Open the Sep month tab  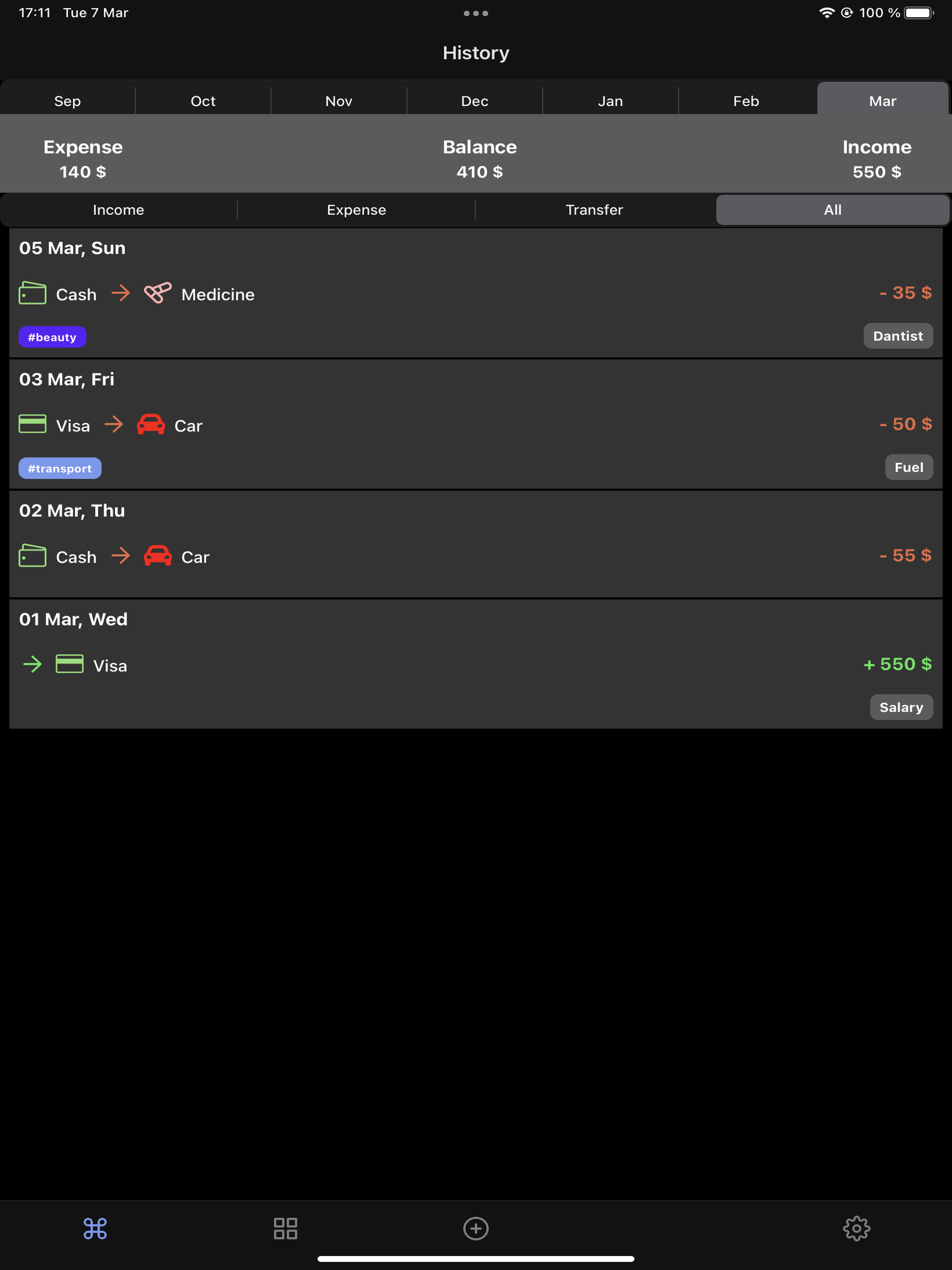tap(67, 100)
